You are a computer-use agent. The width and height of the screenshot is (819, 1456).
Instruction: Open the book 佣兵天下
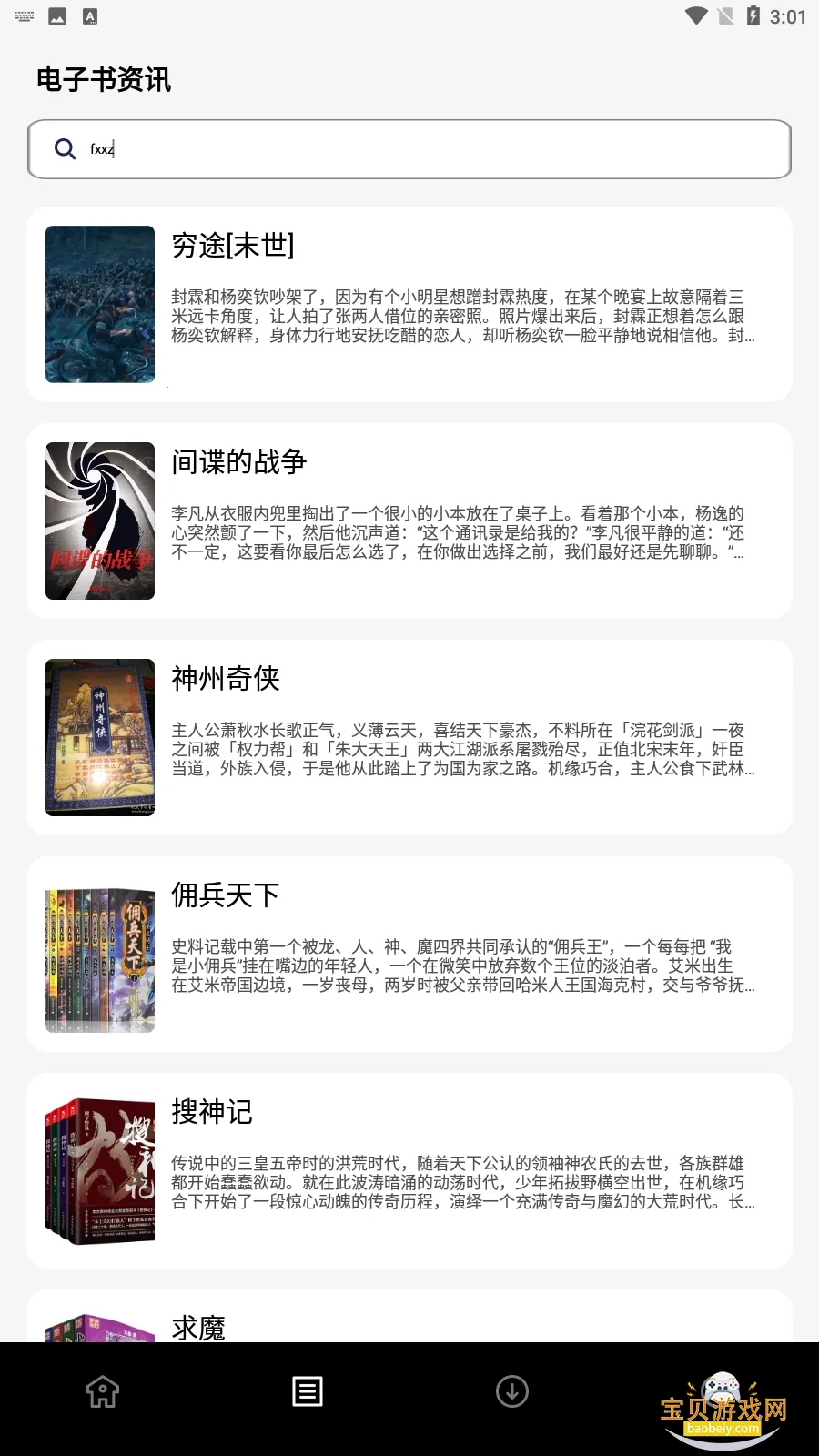pyautogui.click(x=409, y=954)
